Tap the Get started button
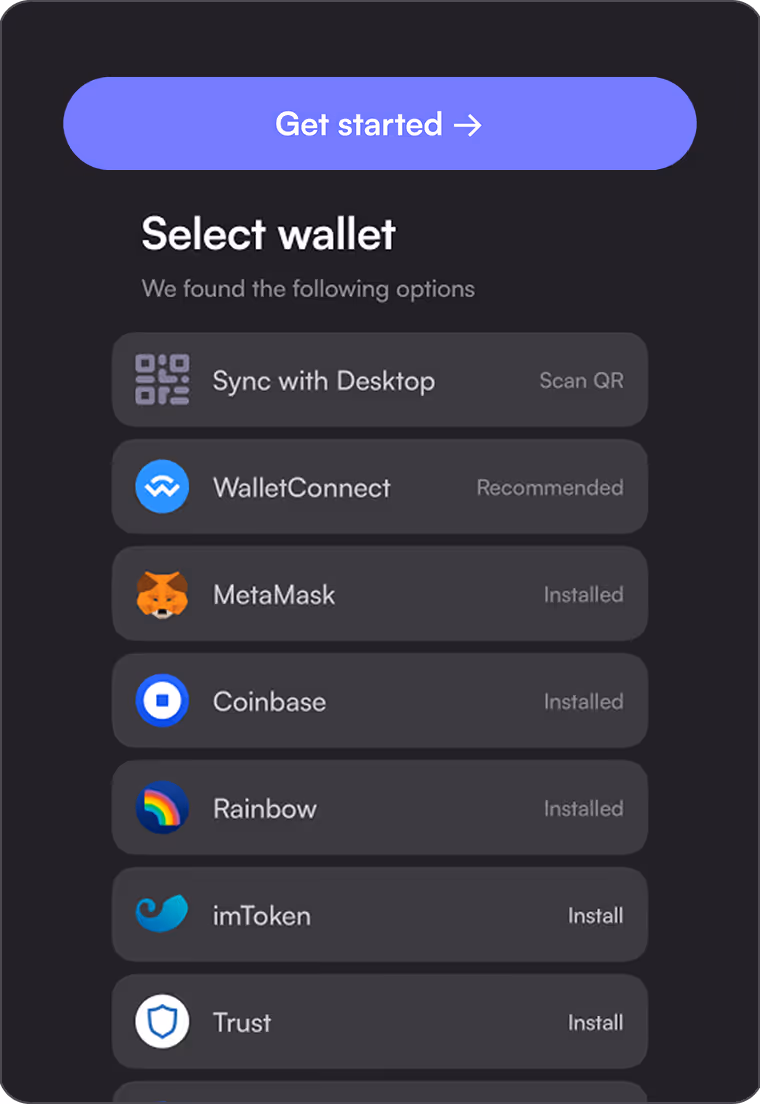Image resolution: width=760 pixels, height=1104 pixels. (x=379, y=124)
